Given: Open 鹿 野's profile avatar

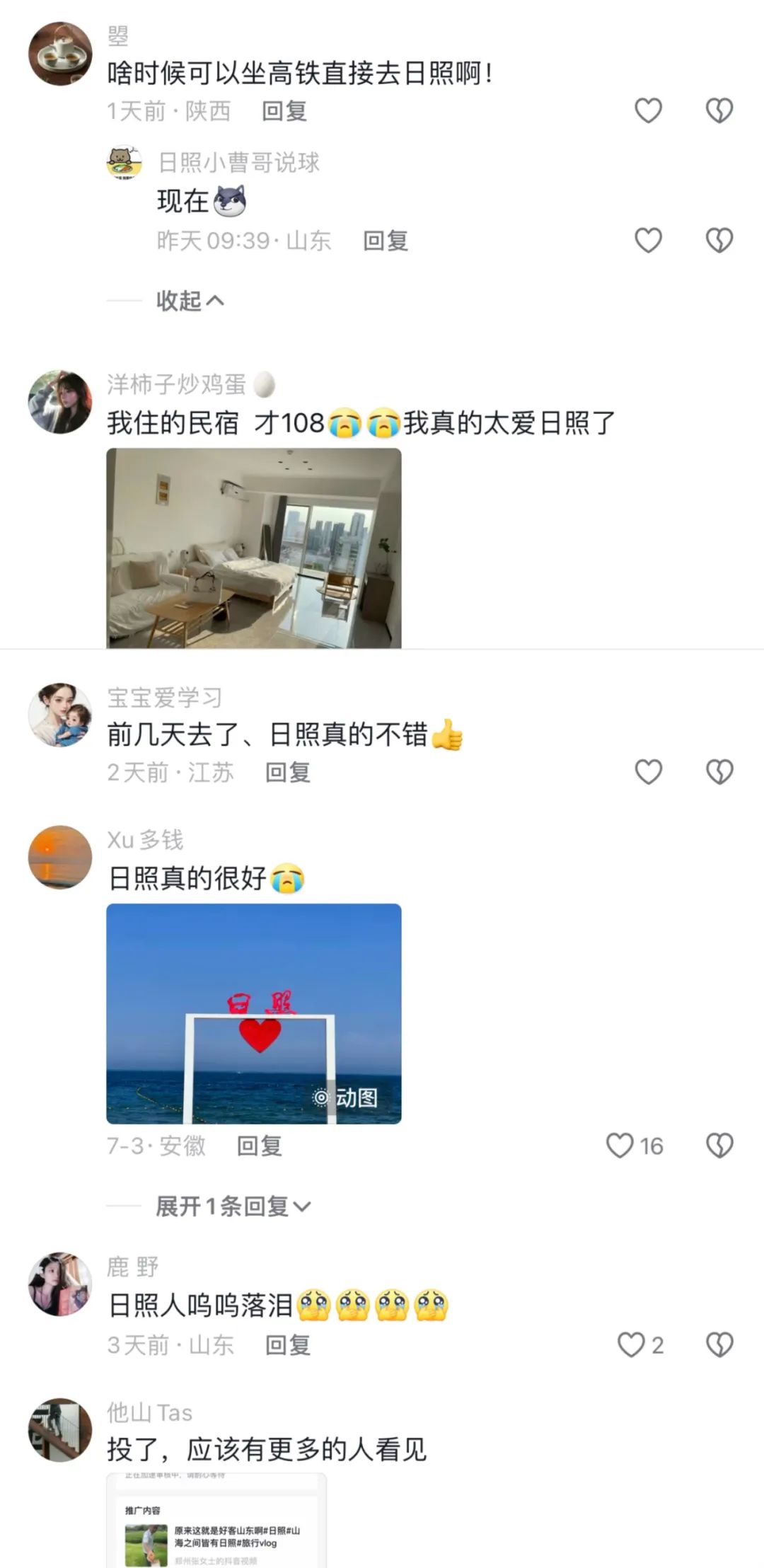Looking at the screenshot, I should 60,1284.
